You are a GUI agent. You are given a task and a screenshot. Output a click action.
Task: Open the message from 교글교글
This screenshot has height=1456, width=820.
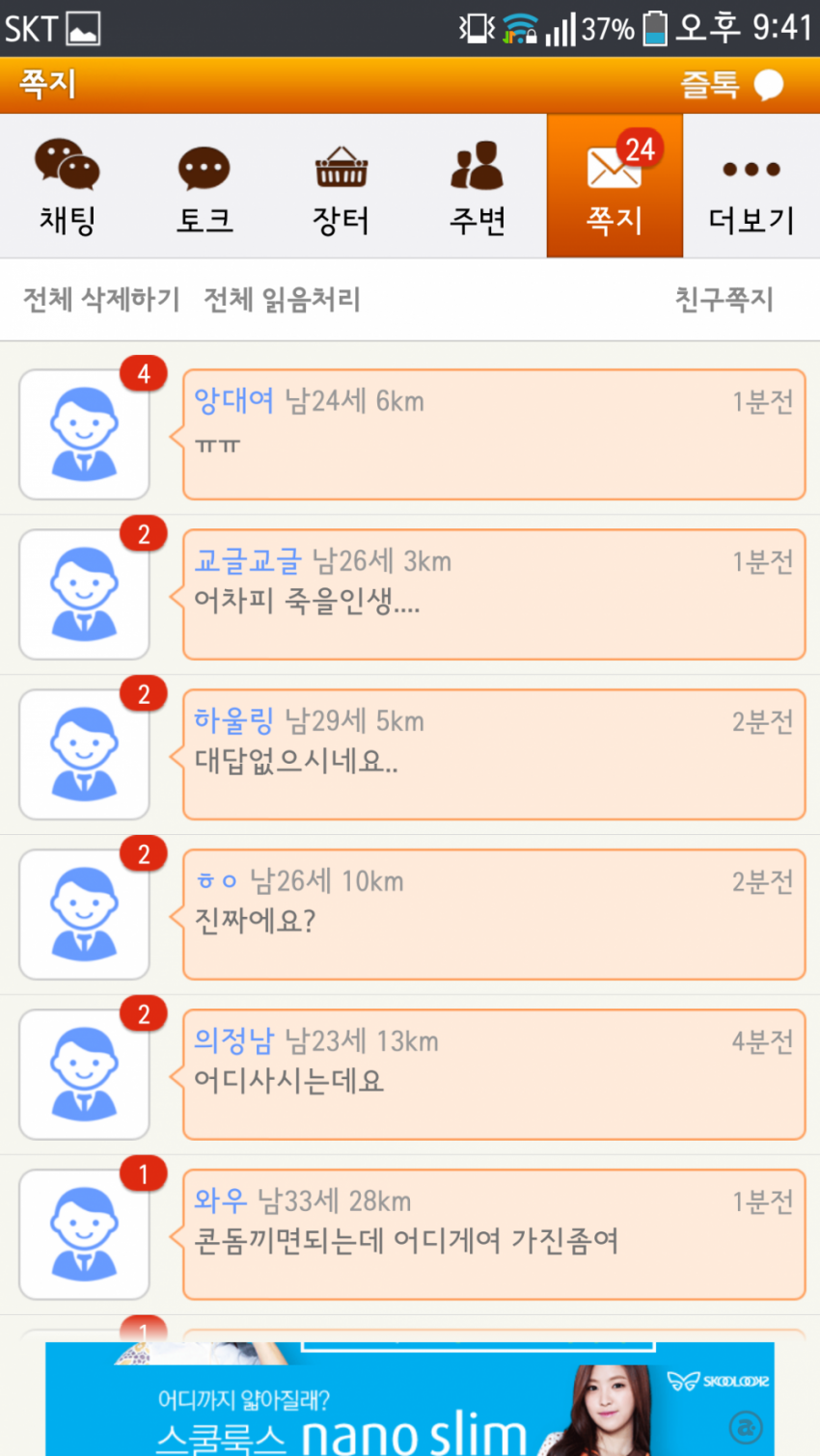coord(493,595)
